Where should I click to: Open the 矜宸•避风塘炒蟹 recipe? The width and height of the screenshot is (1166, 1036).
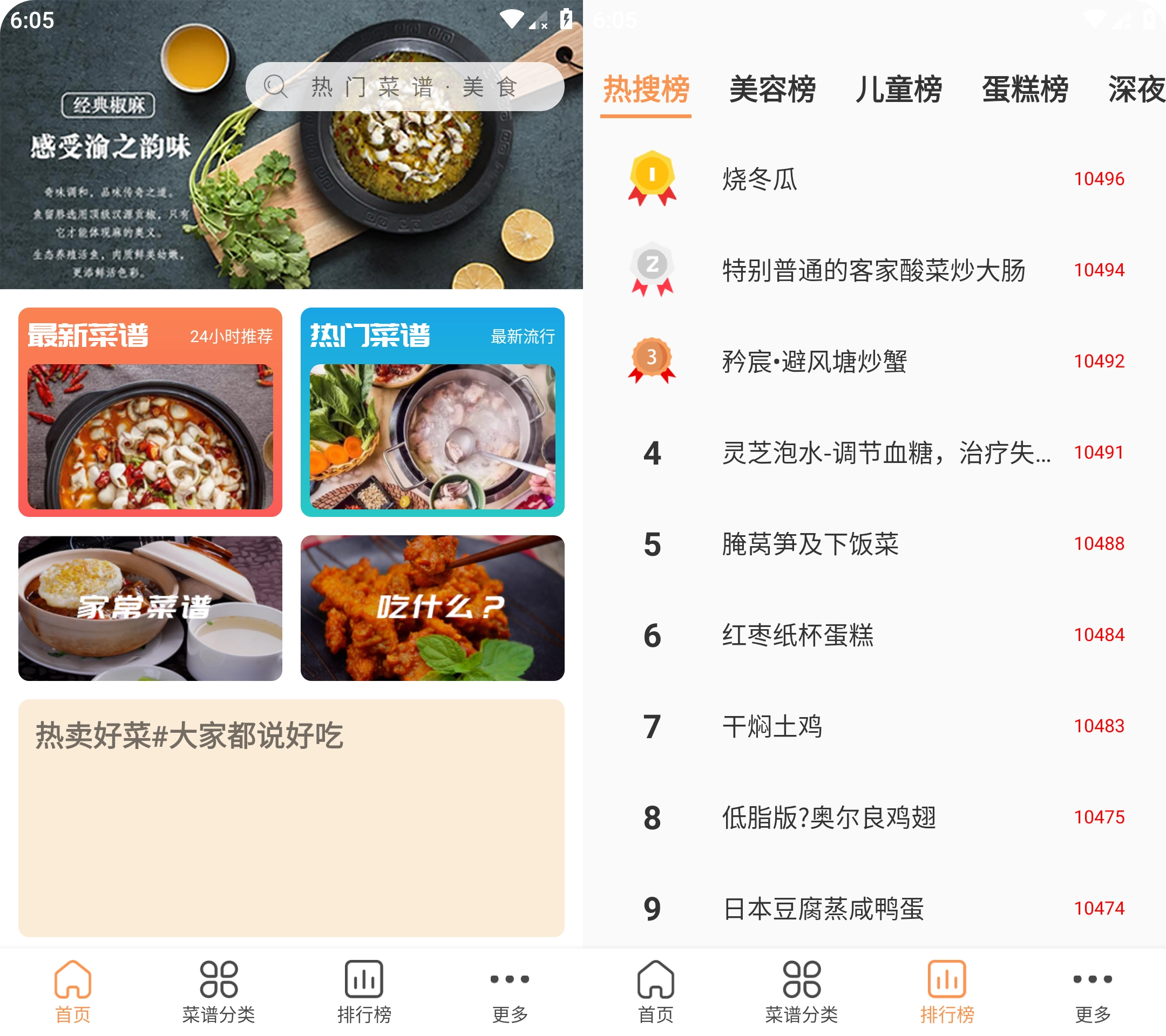click(x=873, y=361)
